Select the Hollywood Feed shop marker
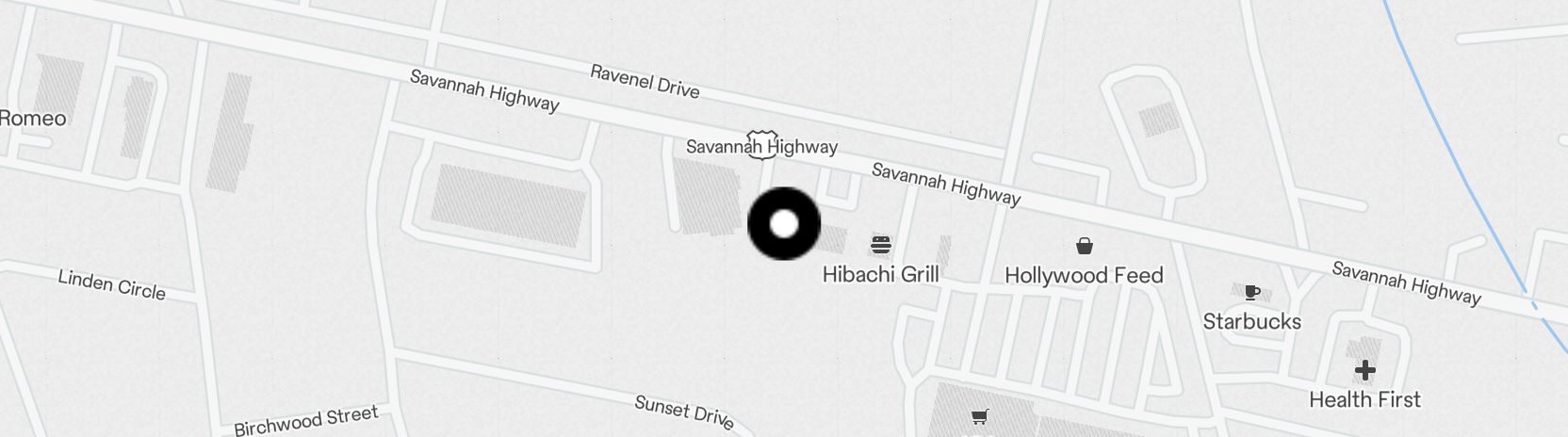The image size is (1568, 437). [x=1085, y=247]
